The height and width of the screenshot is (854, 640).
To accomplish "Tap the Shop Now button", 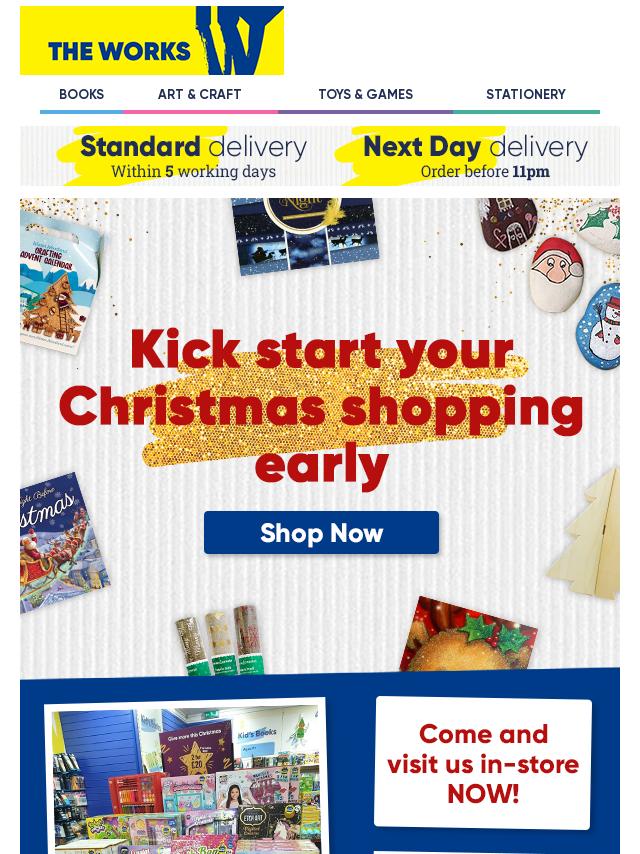I will click(x=321, y=533).
